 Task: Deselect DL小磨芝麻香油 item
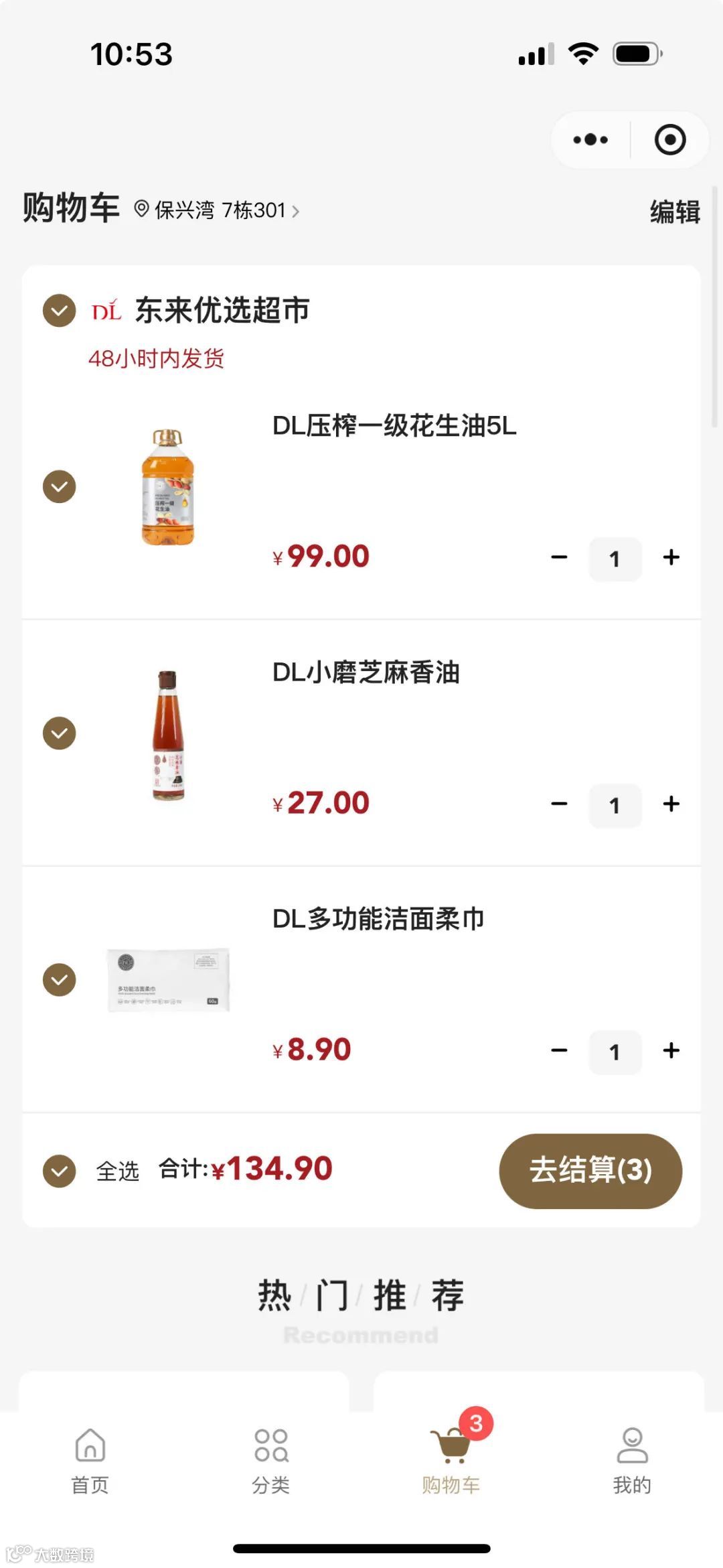click(60, 733)
